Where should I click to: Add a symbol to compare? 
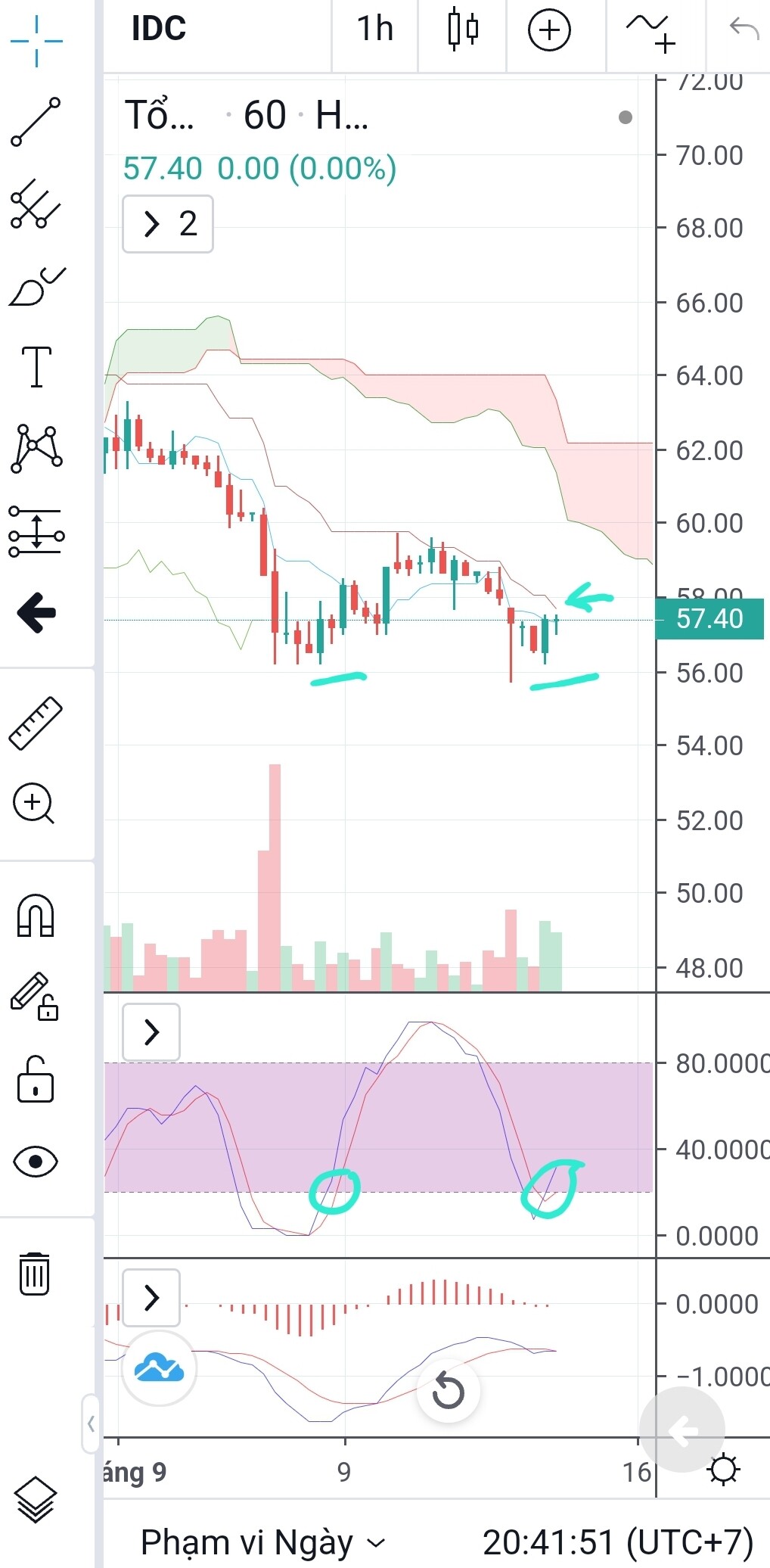548,31
